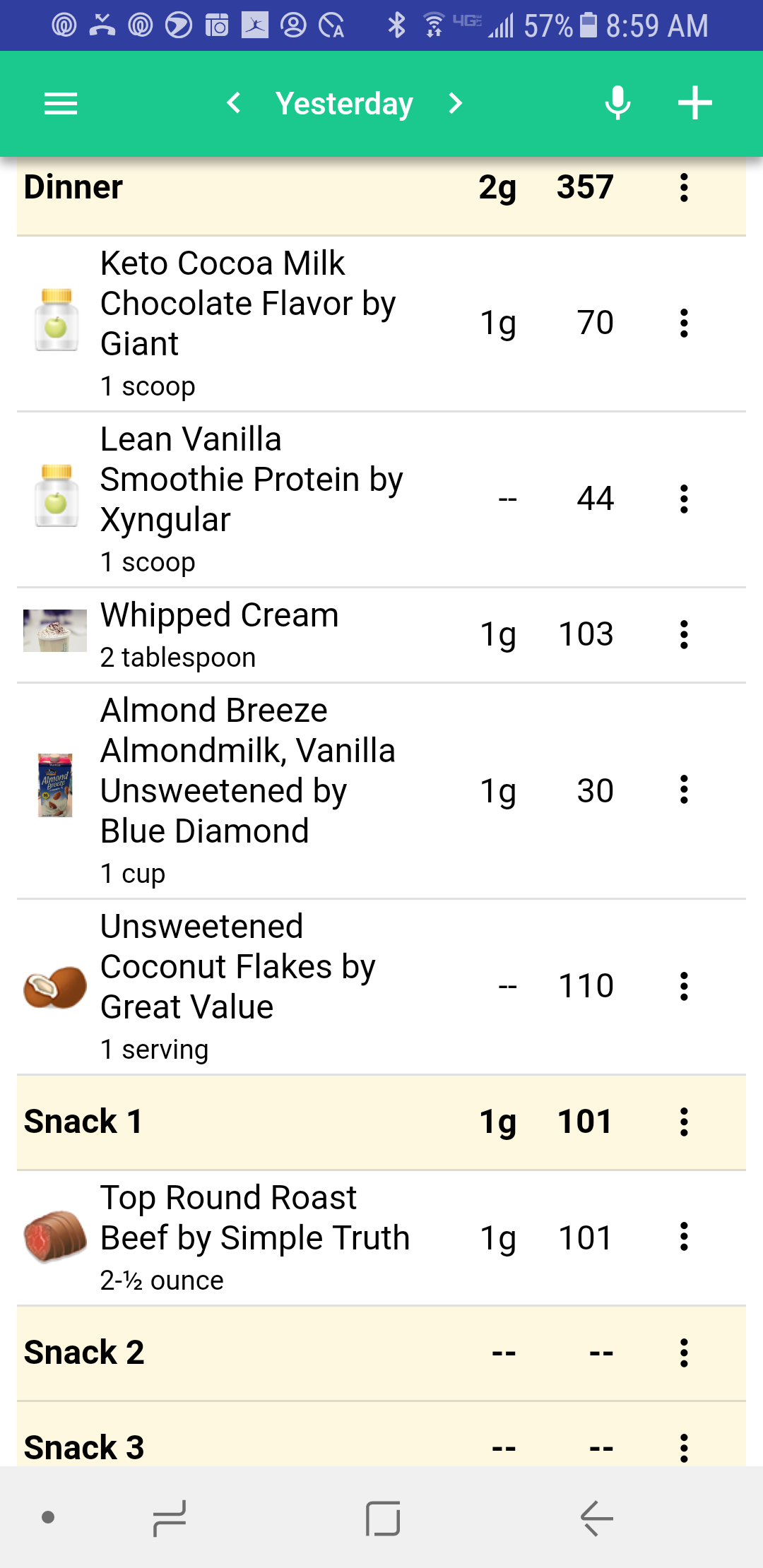Open the hamburger navigation menu

click(x=61, y=104)
